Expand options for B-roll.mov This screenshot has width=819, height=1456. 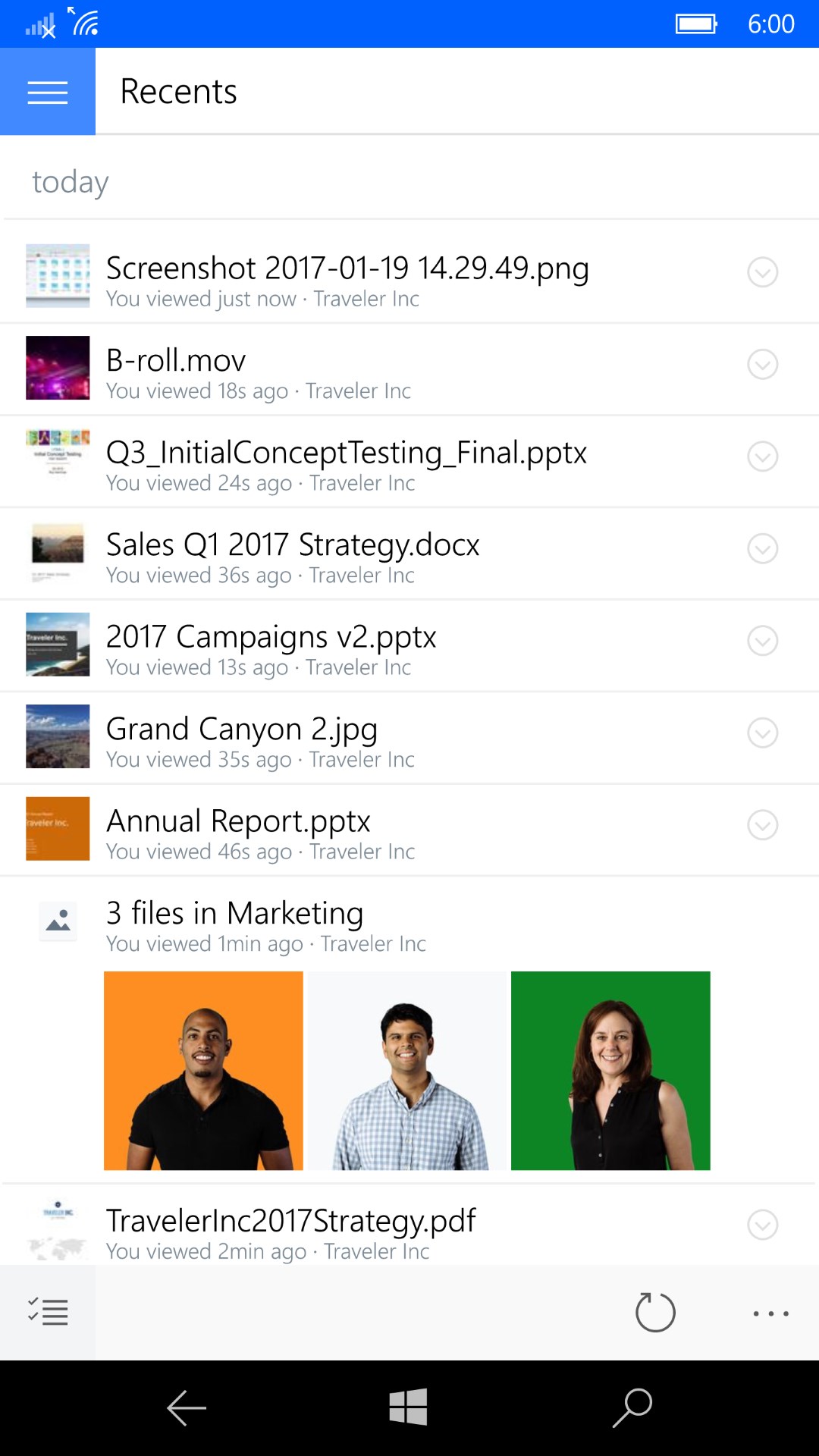(762, 365)
